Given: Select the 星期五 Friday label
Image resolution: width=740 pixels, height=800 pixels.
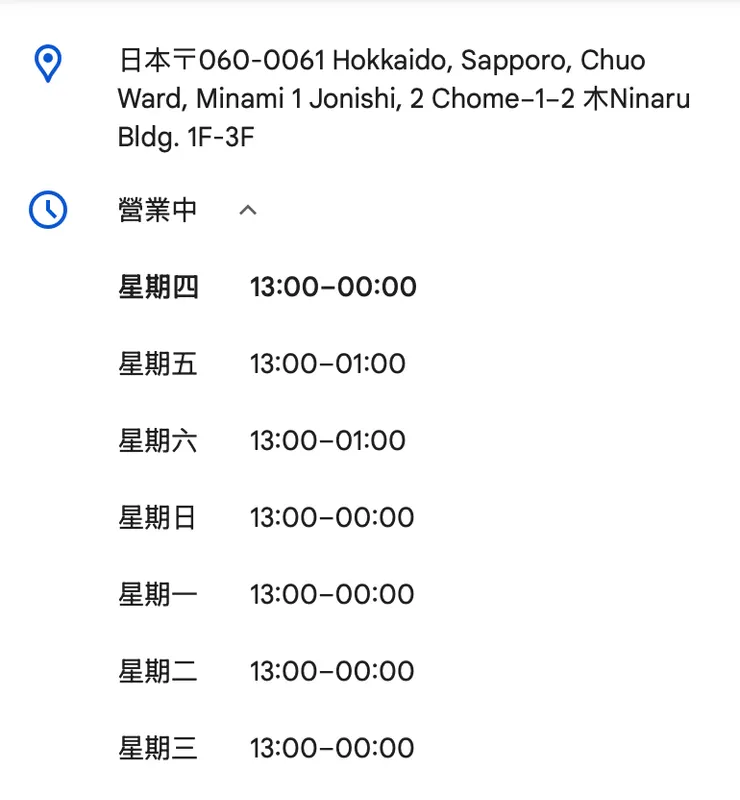Looking at the screenshot, I should click(x=157, y=364).
